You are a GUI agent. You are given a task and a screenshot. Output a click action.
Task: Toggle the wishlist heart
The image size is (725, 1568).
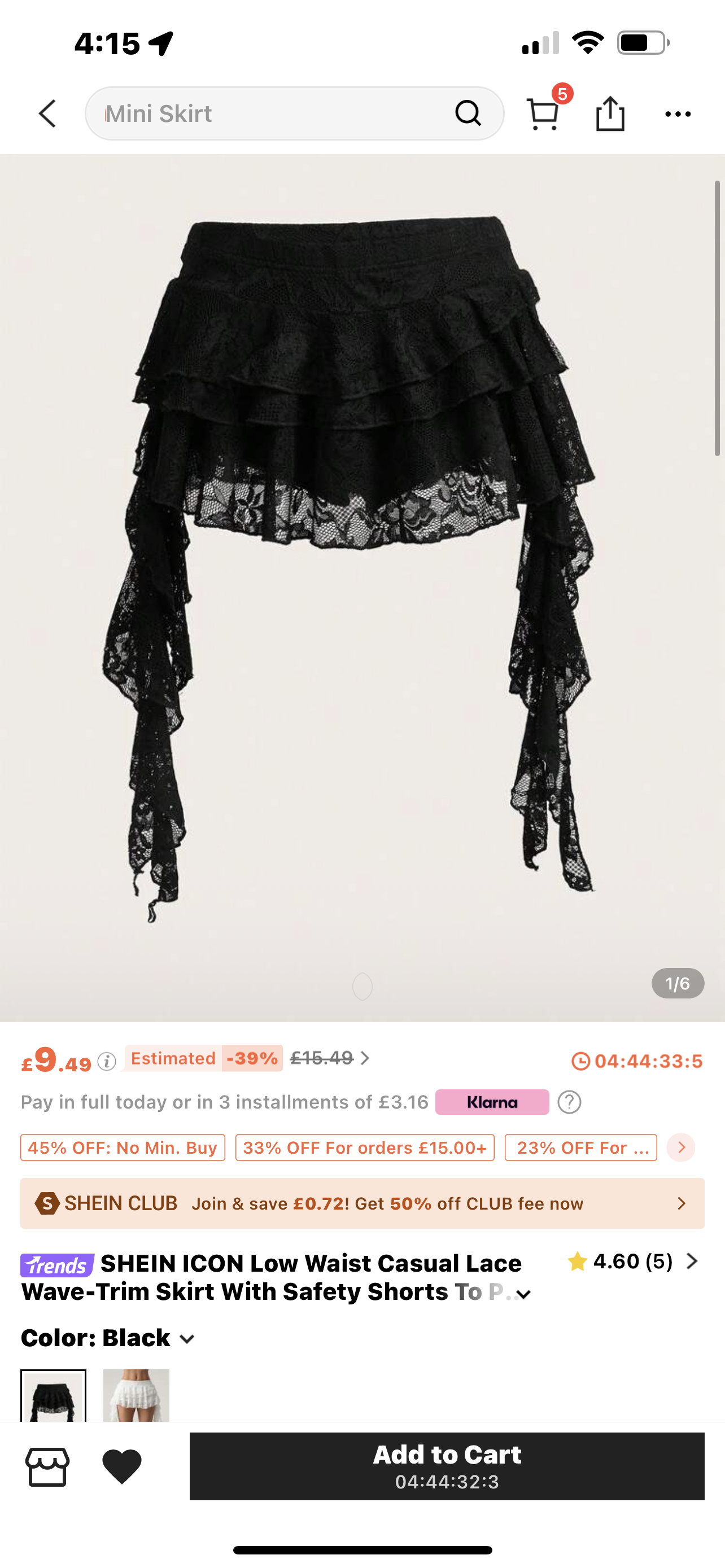click(122, 1466)
